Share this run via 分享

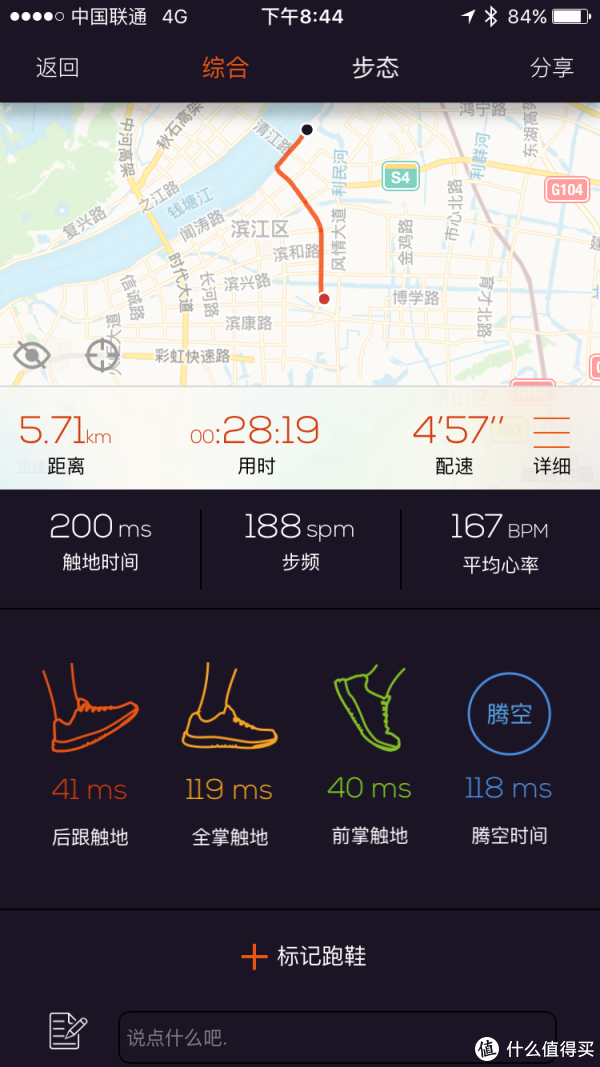552,68
